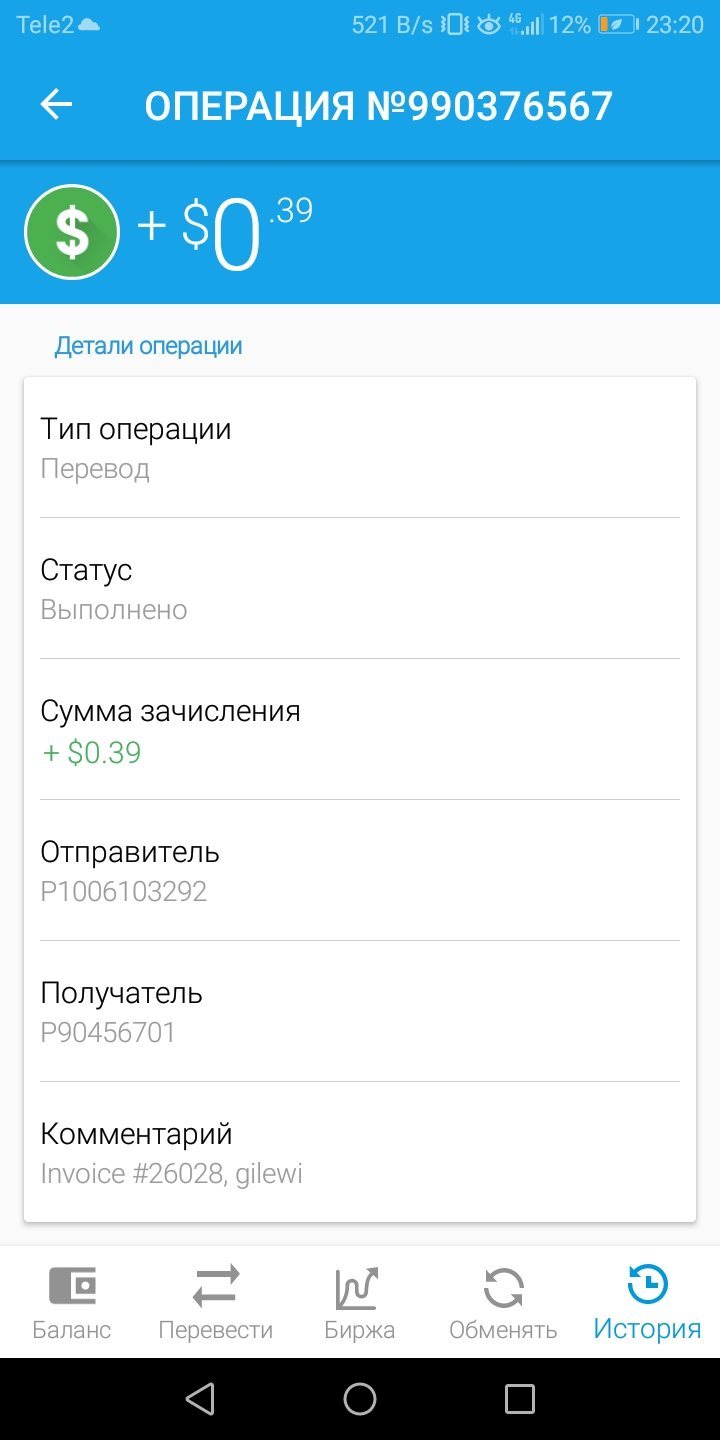
Task: Select the История tab
Action: [x=648, y=1302]
